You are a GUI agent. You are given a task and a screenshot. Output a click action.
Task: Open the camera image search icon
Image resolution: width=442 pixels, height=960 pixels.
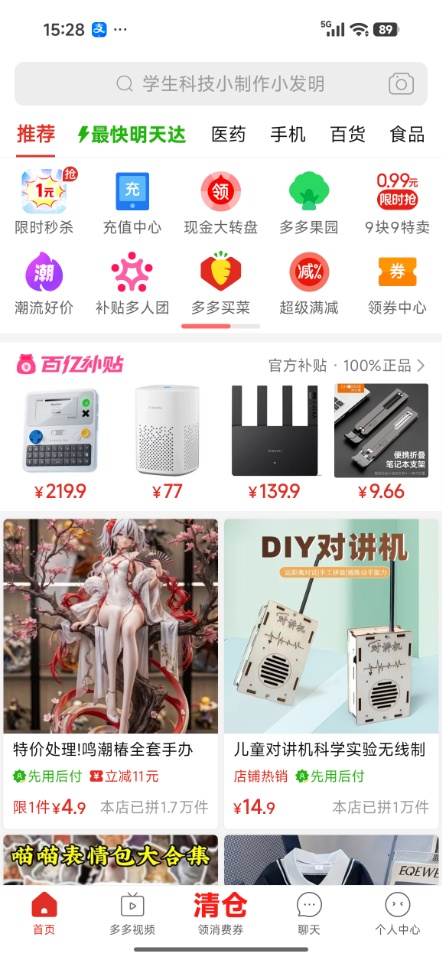click(x=401, y=84)
